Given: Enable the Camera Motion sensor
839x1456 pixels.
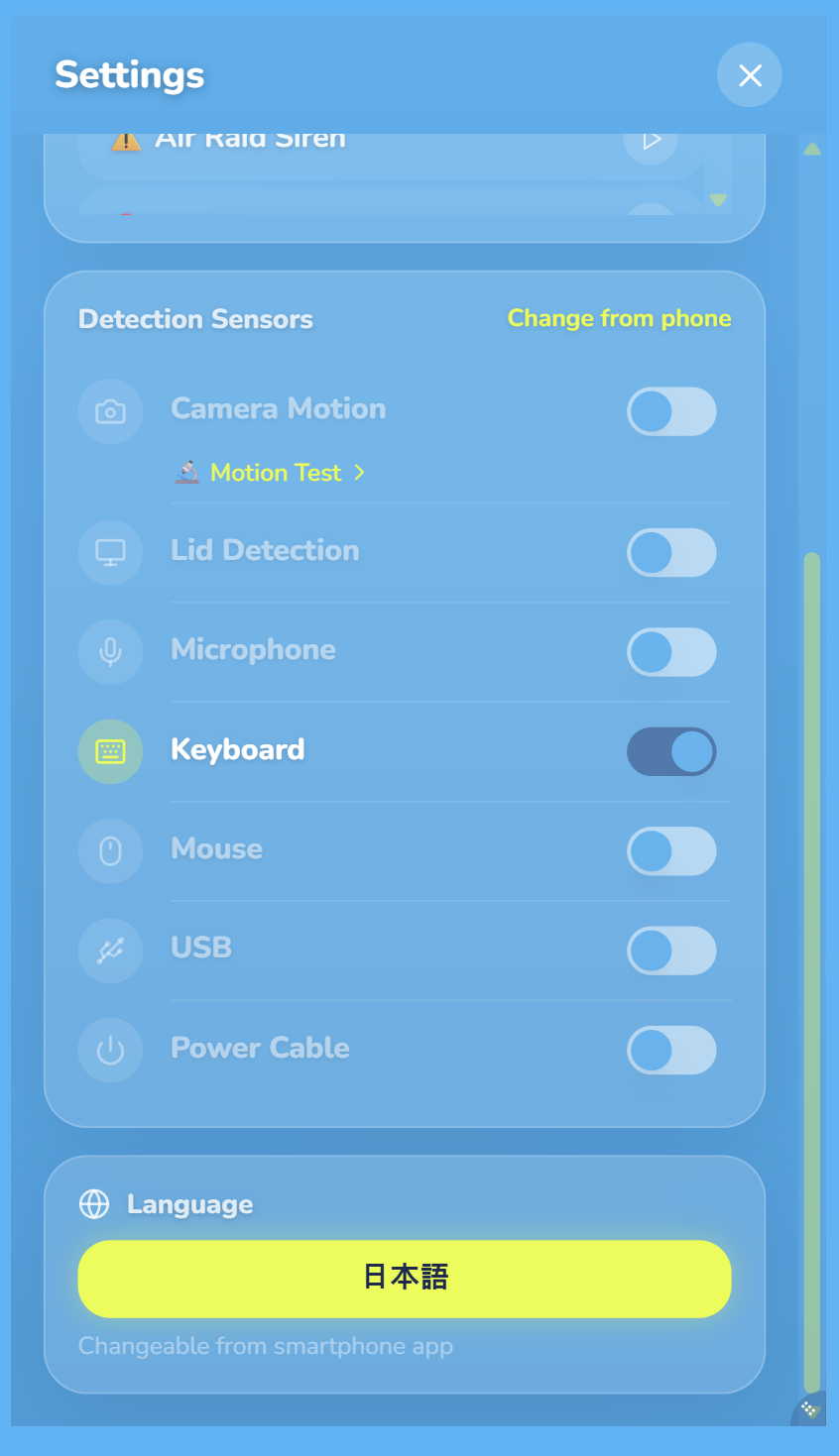Looking at the screenshot, I should (x=671, y=411).
